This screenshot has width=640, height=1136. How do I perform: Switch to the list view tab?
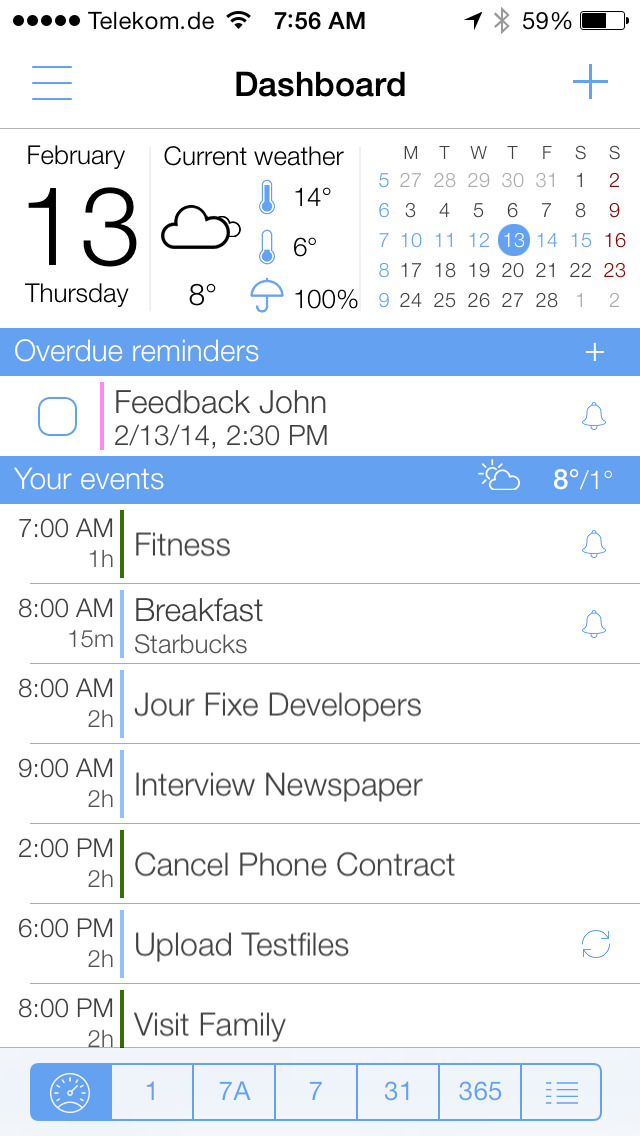point(561,1091)
